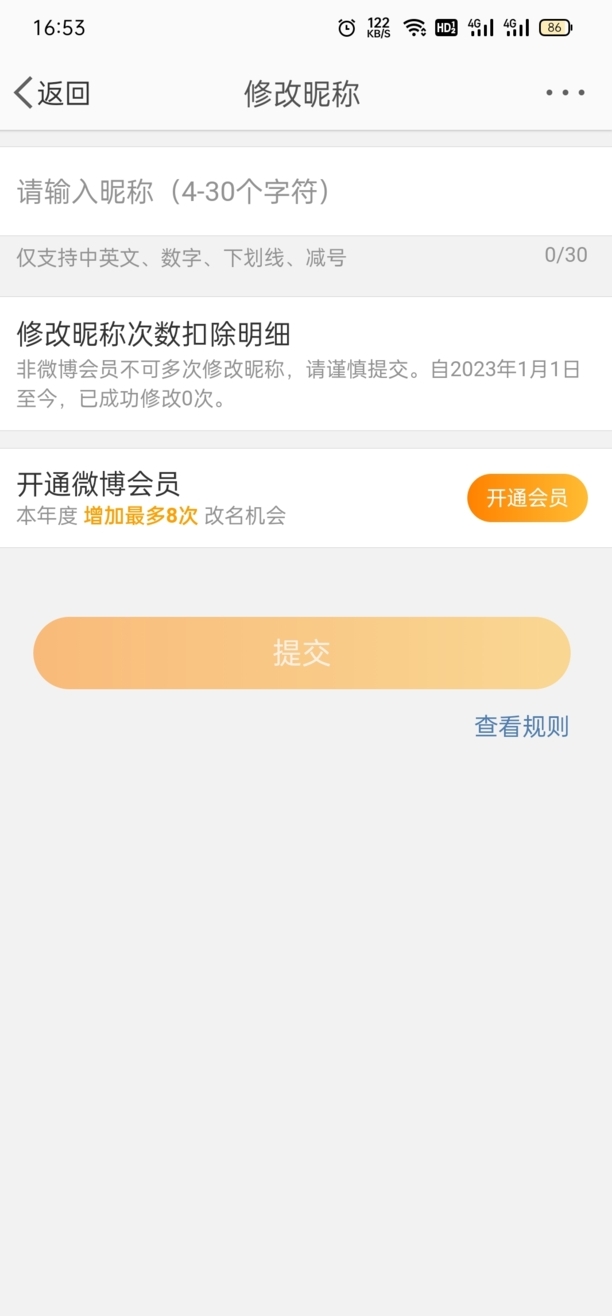Go back using the 返回 button
The width and height of the screenshot is (612, 1316).
[52, 93]
